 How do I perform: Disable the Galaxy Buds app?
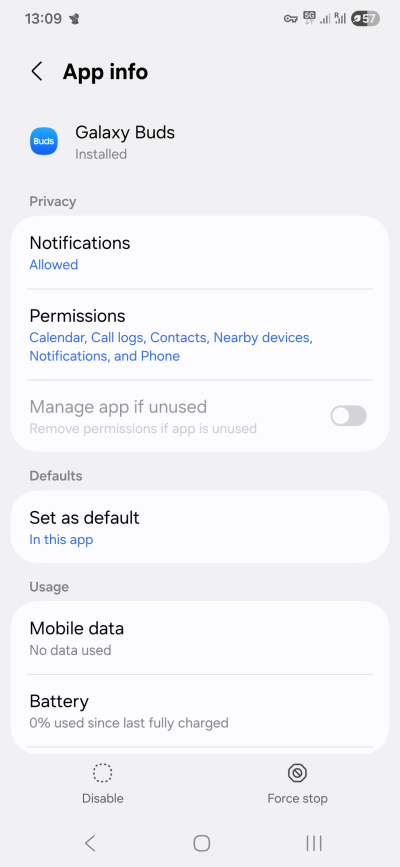click(102, 784)
